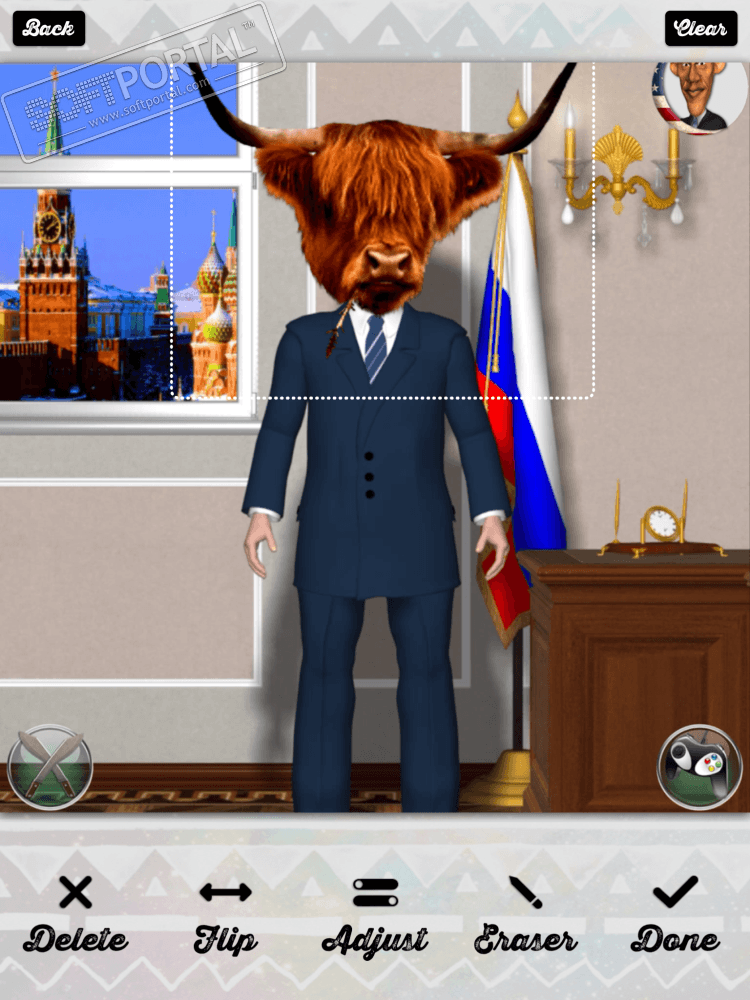Open the crossed knives weapons icon
Screen dimensions: 750x1000
pos(50,766)
